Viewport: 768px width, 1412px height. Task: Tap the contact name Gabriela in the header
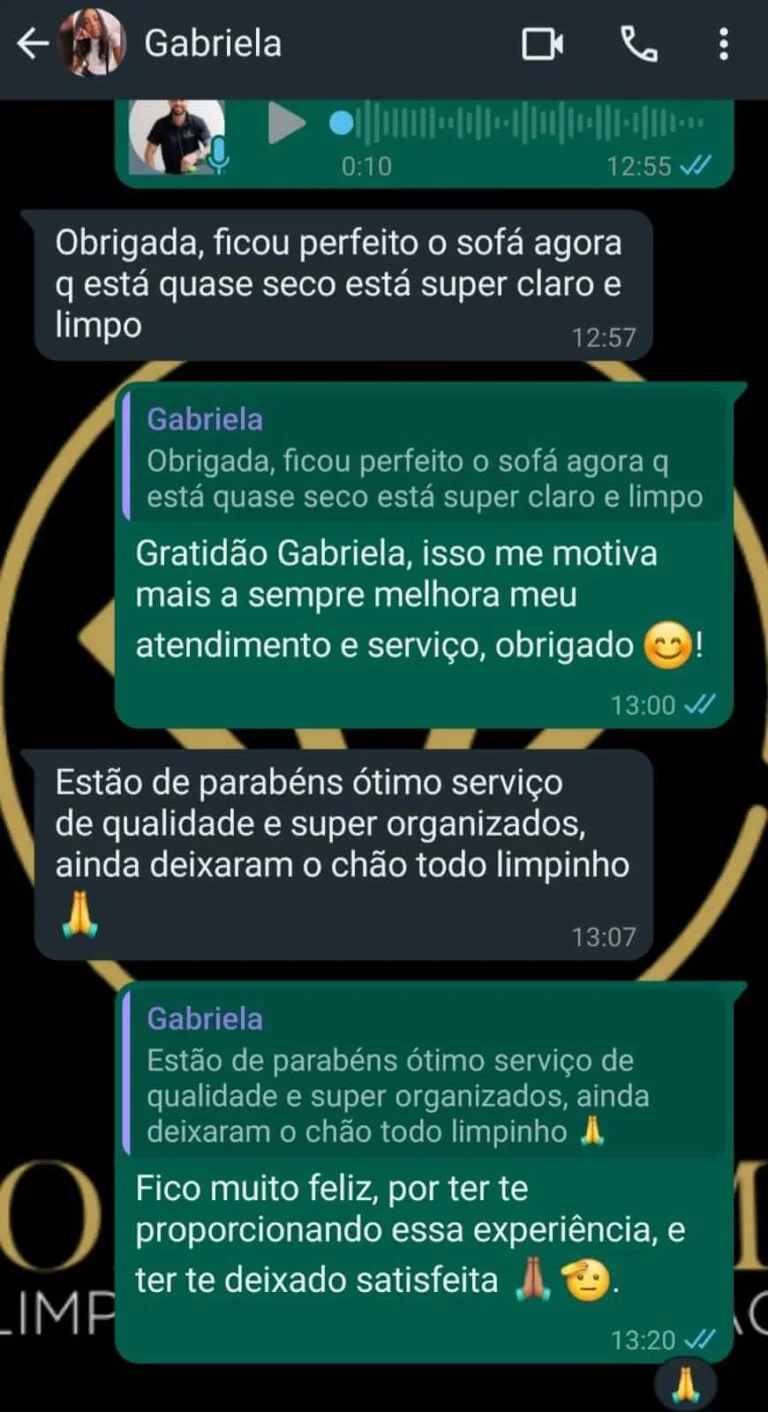(x=212, y=43)
